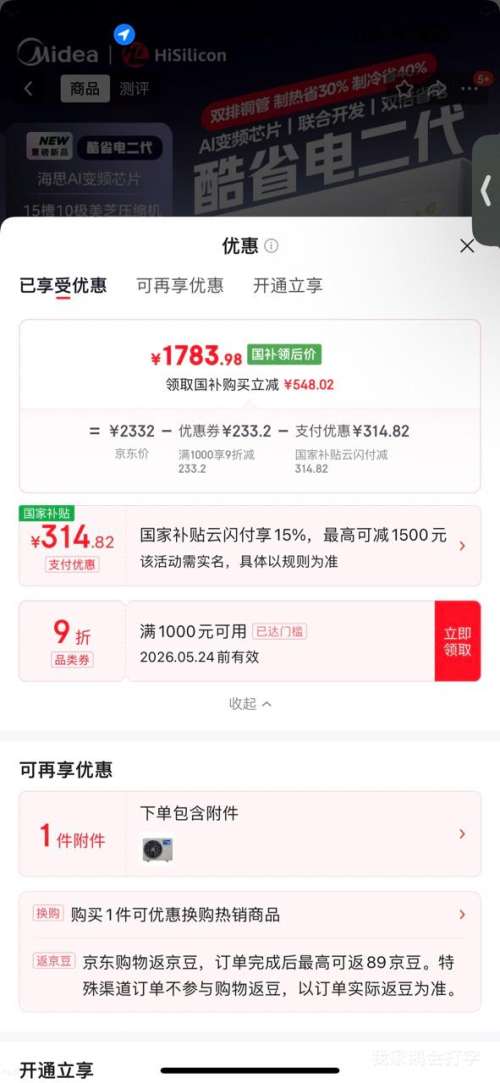Open the info icon next to 优惠
Image resolution: width=500 pixels, height=1083 pixels.
[x=271, y=246]
